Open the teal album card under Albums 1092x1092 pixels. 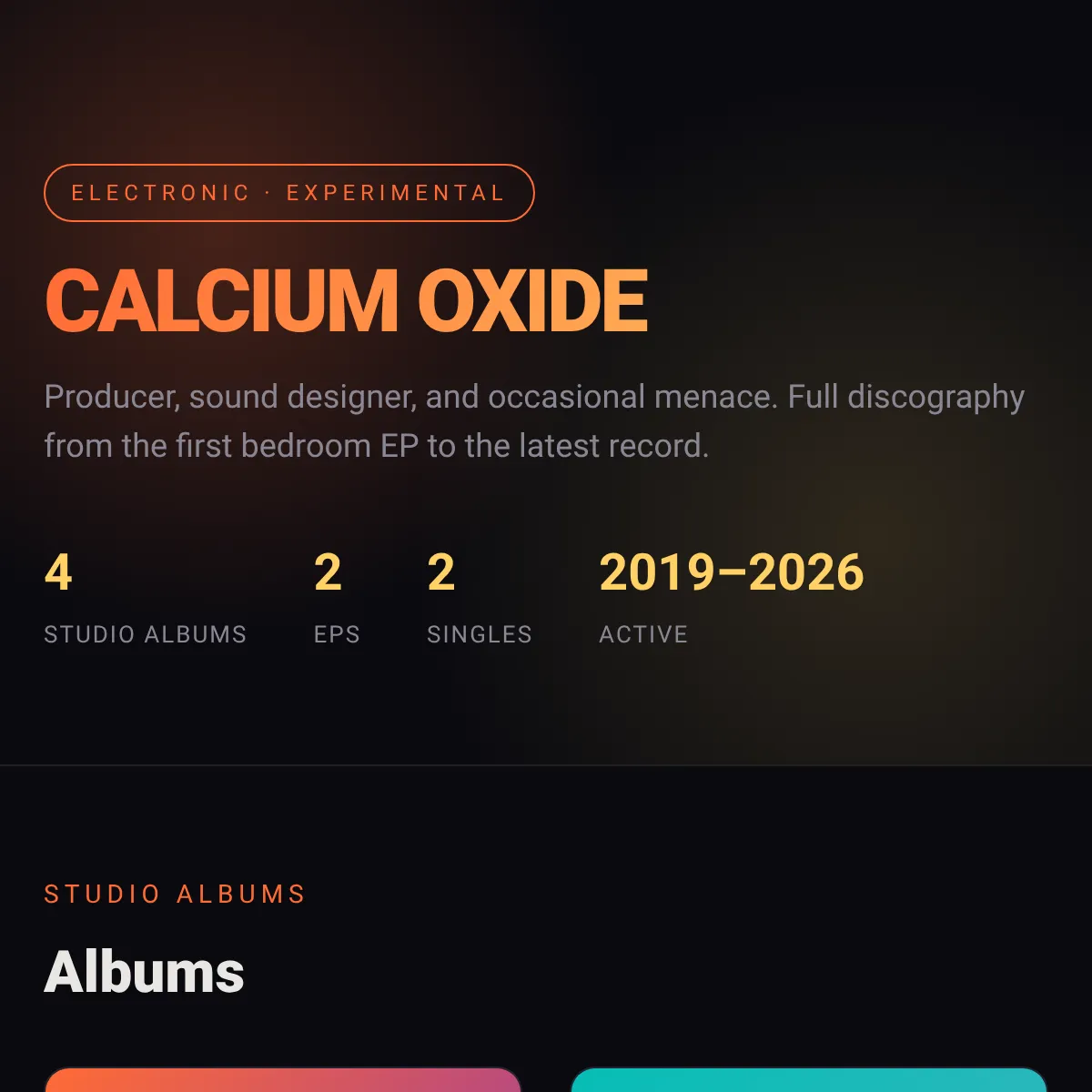click(x=809, y=1079)
